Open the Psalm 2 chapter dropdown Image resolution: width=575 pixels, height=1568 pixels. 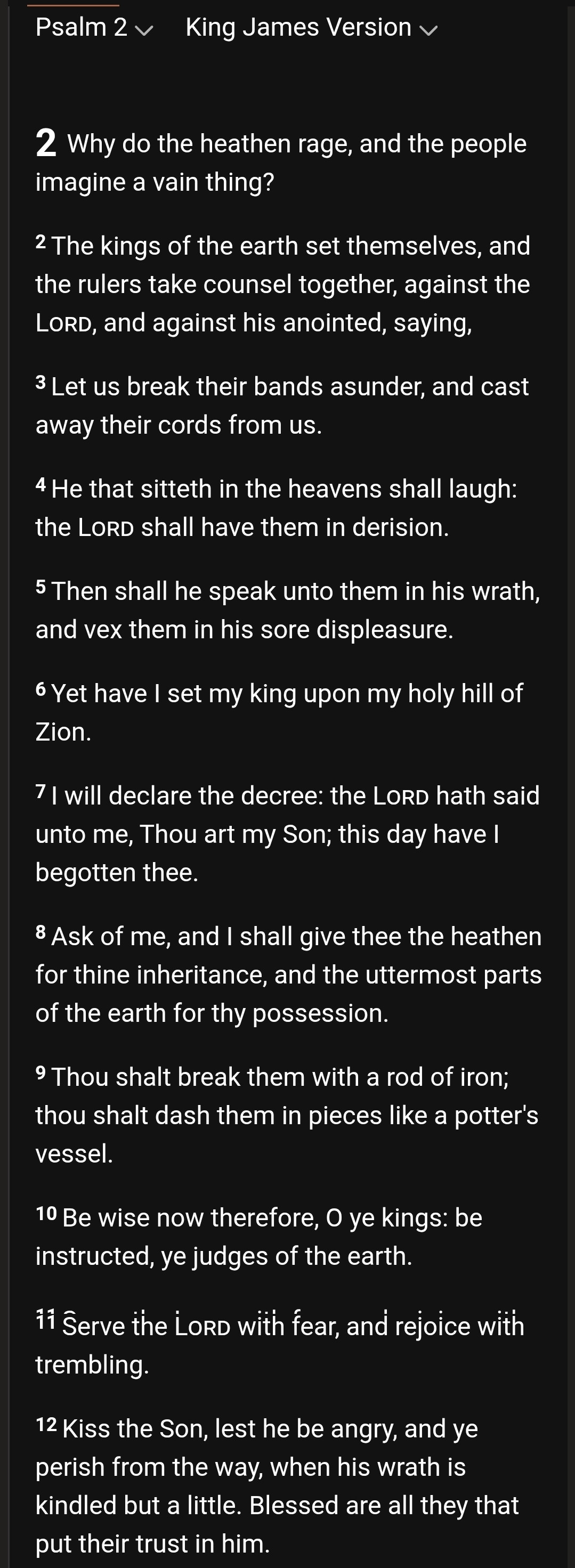pos(94,27)
